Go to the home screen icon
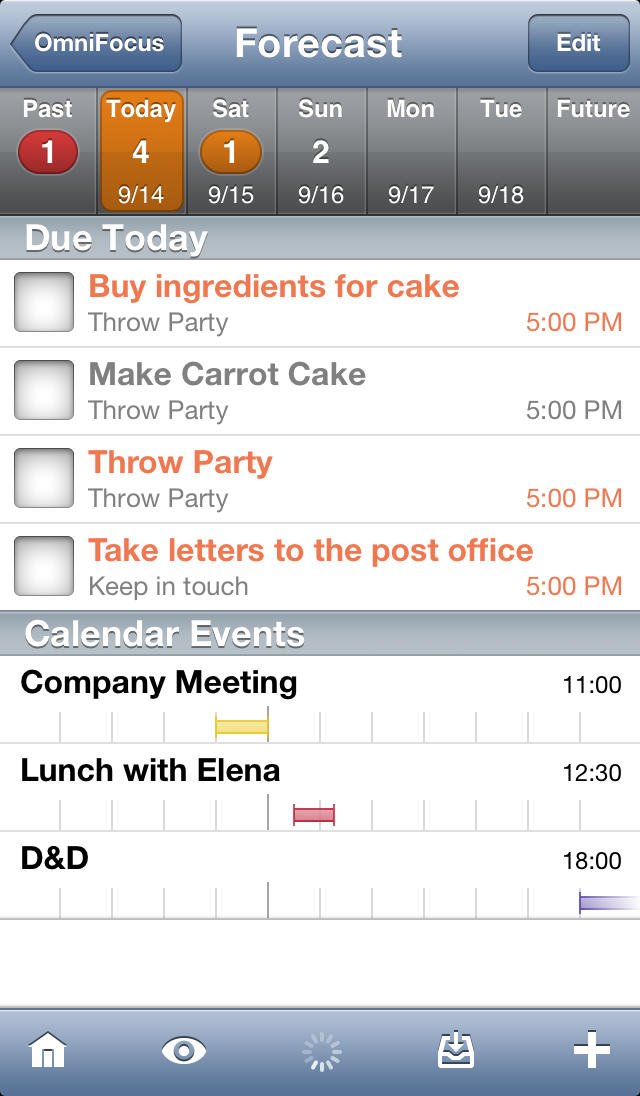 48,1051
